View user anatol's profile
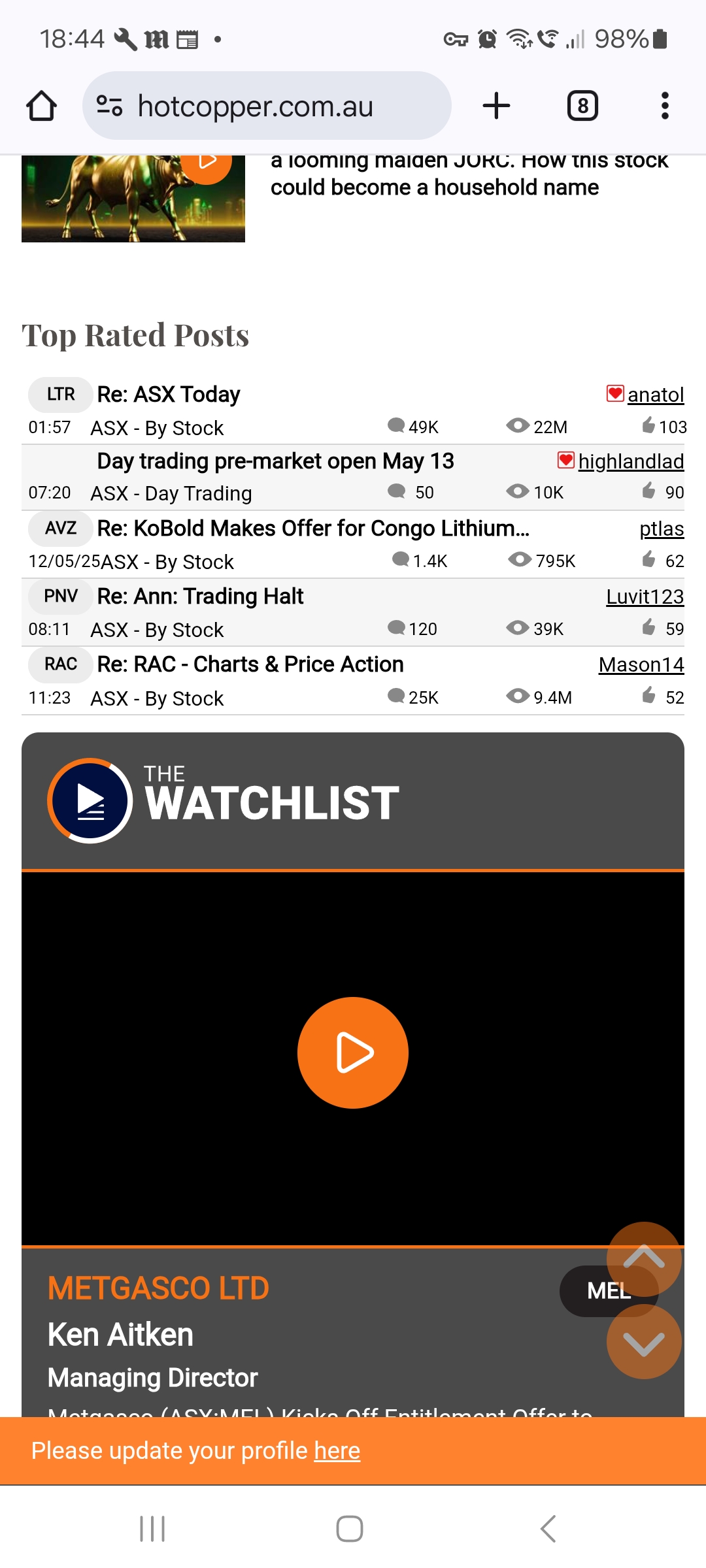The height and width of the screenshot is (1568, 706). pyautogui.click(x=655, y=395)
